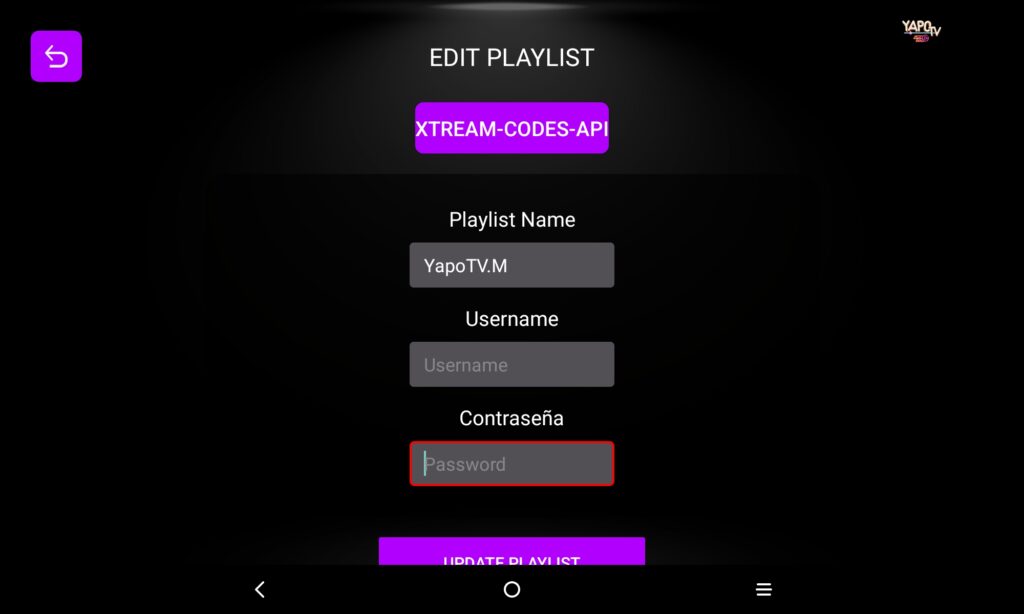Go to the home screen

click(512, 590)
